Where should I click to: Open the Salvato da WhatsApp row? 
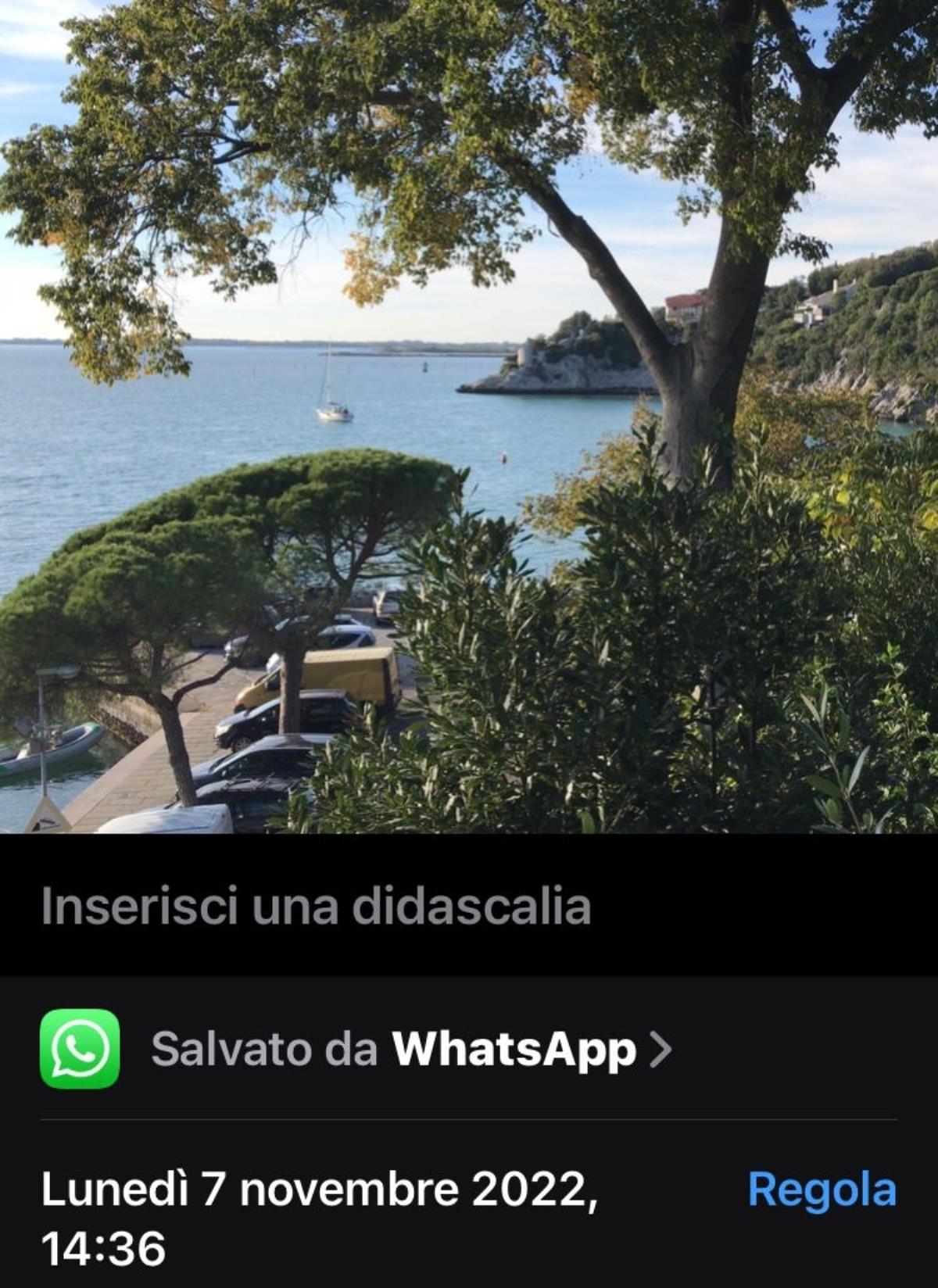click(394, 1049)
